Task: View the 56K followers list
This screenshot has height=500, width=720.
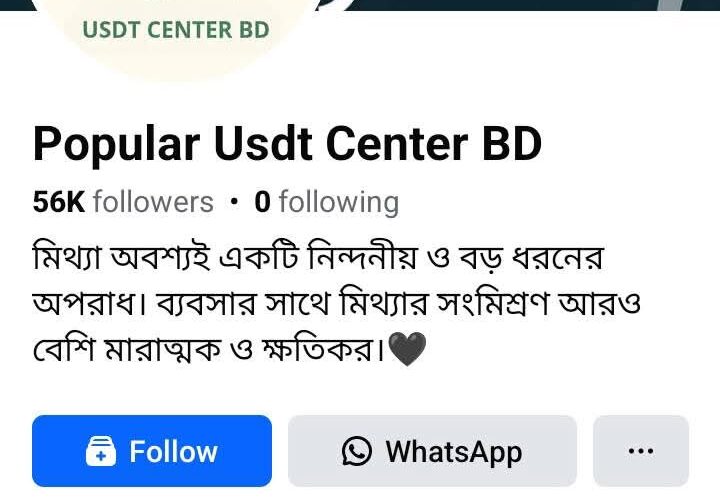Action: tap(123, 202)
